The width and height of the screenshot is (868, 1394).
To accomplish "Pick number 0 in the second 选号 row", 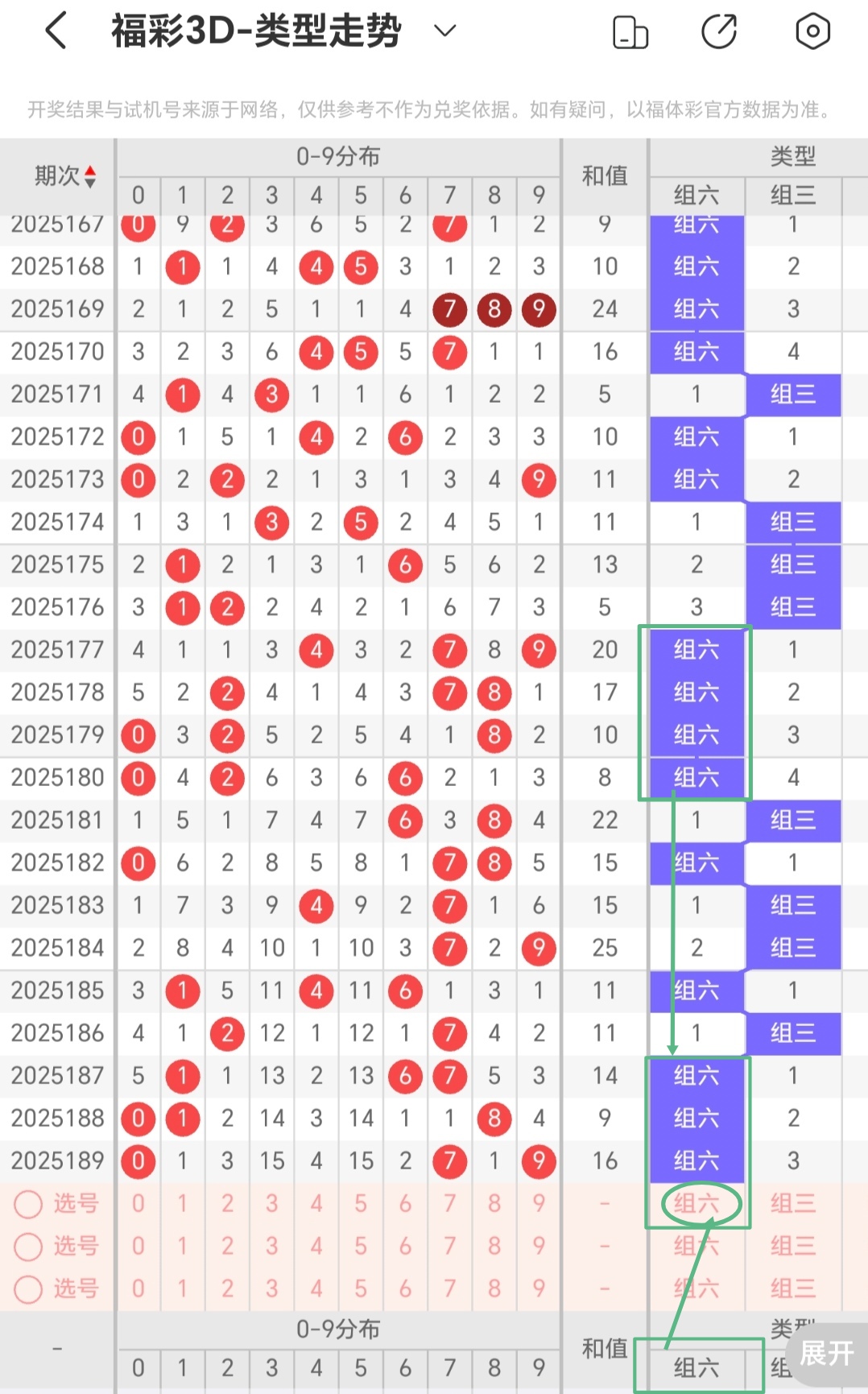I will click(x=138, y=1246).
